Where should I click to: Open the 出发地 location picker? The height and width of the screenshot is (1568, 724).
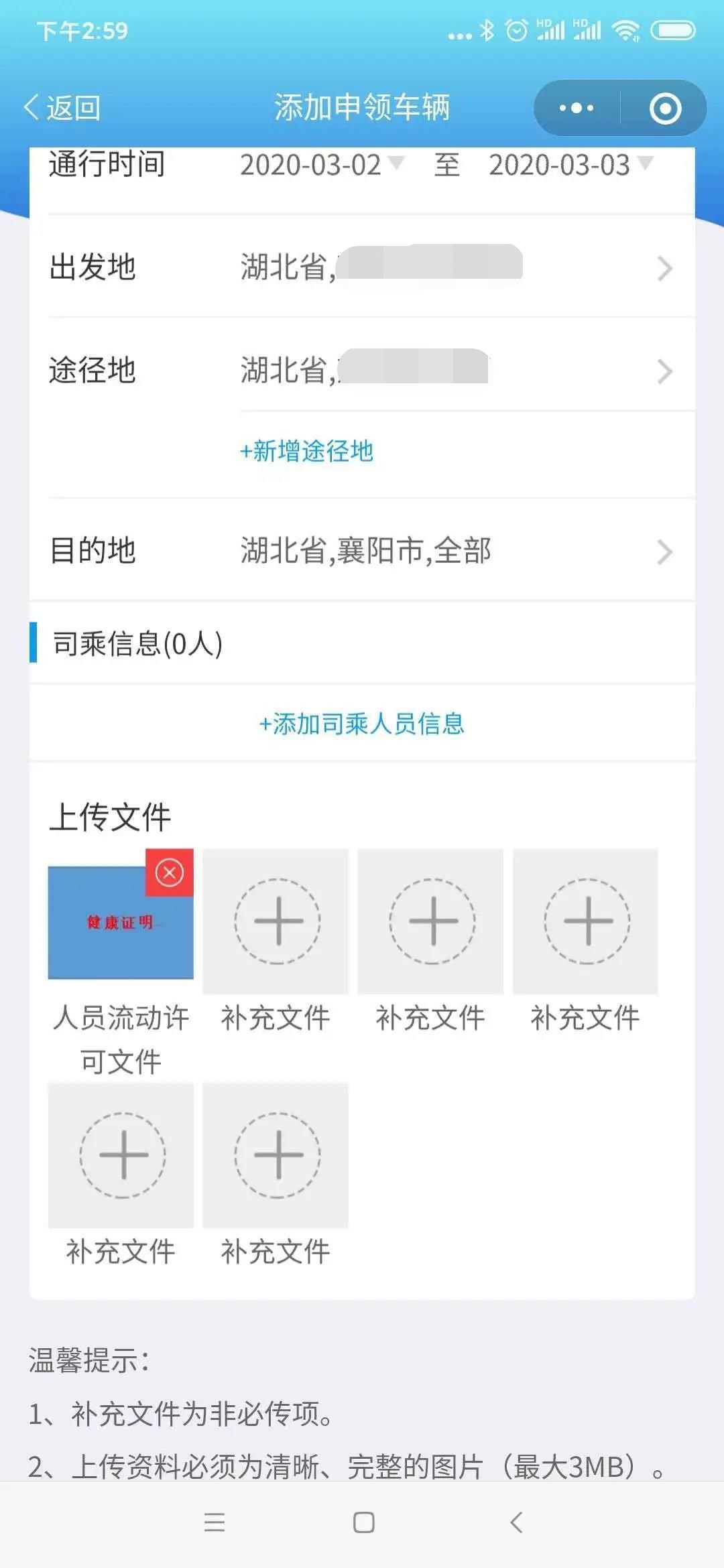point(456,267)
